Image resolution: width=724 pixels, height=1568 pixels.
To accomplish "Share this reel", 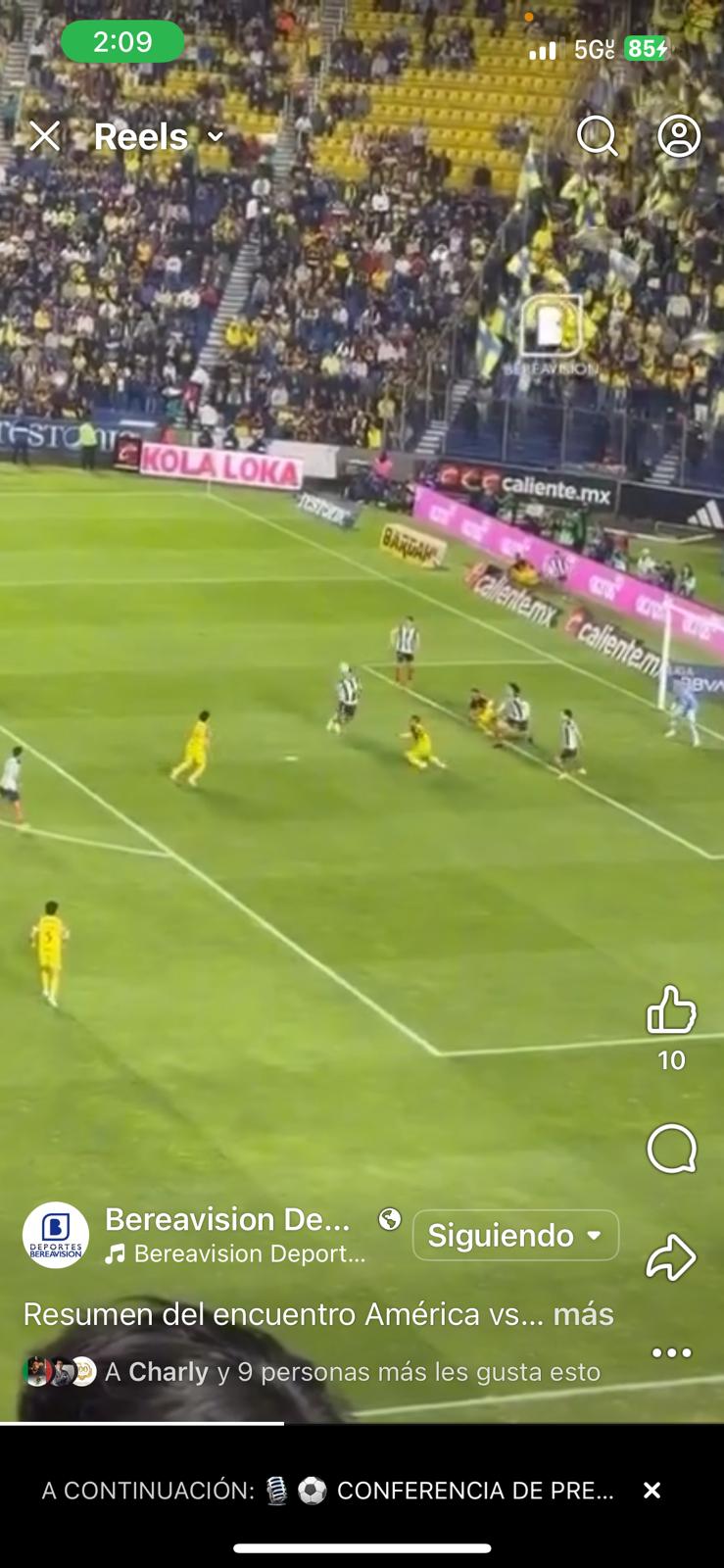I will [x=671, y=1257].
